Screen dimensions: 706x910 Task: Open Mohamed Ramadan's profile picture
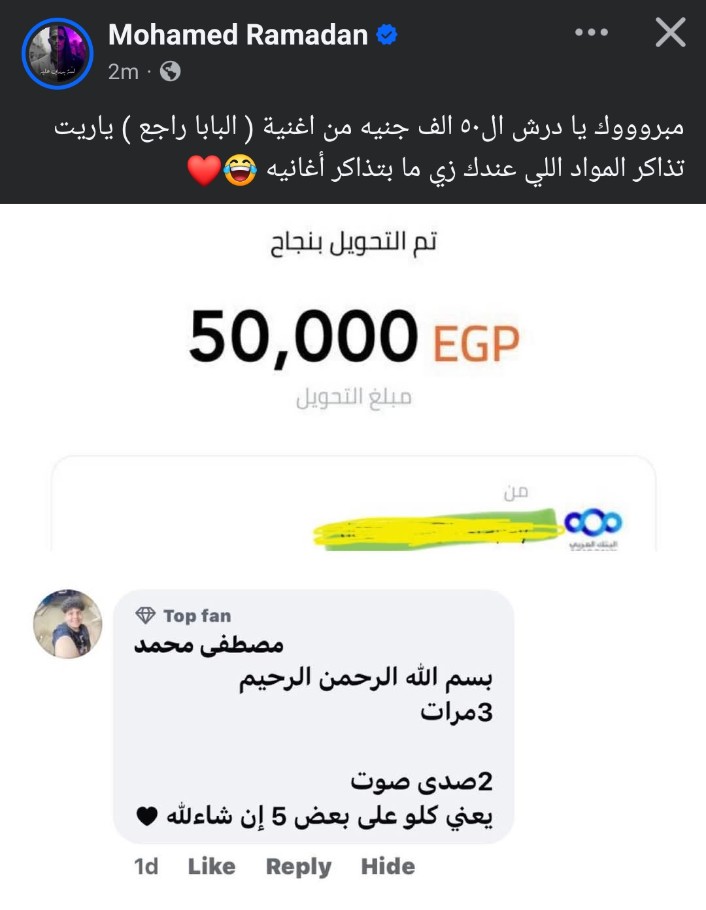[57, 52]
